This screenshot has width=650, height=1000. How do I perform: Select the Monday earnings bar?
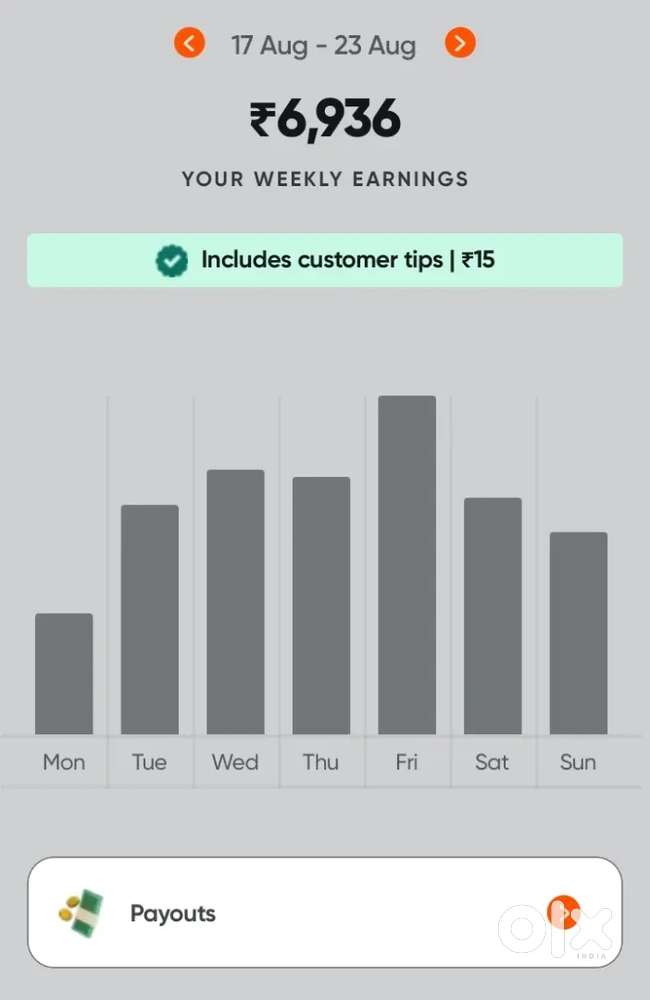64,674
